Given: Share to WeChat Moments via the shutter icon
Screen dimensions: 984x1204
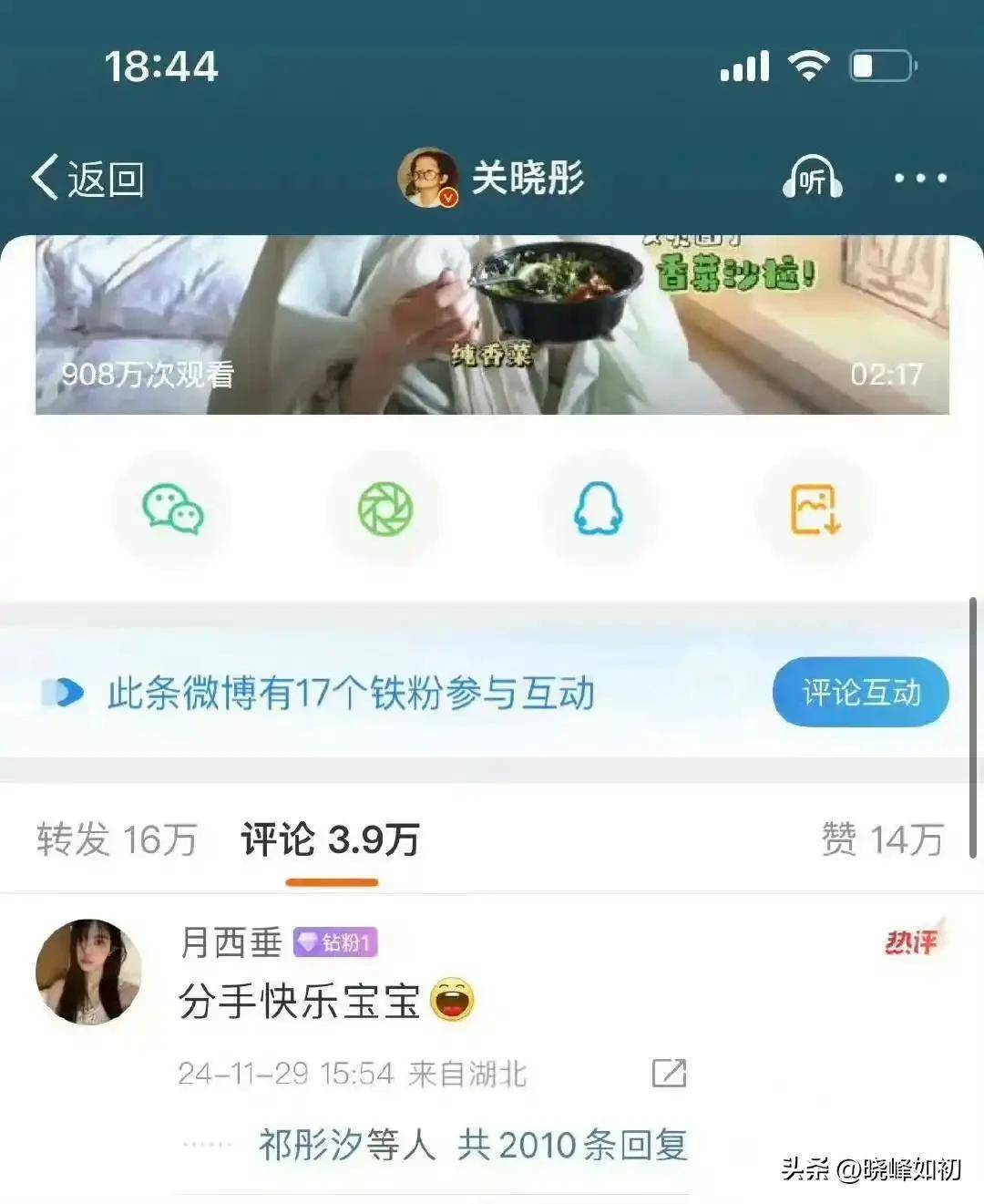Looking at the screenshot, I should pos(385,509).
